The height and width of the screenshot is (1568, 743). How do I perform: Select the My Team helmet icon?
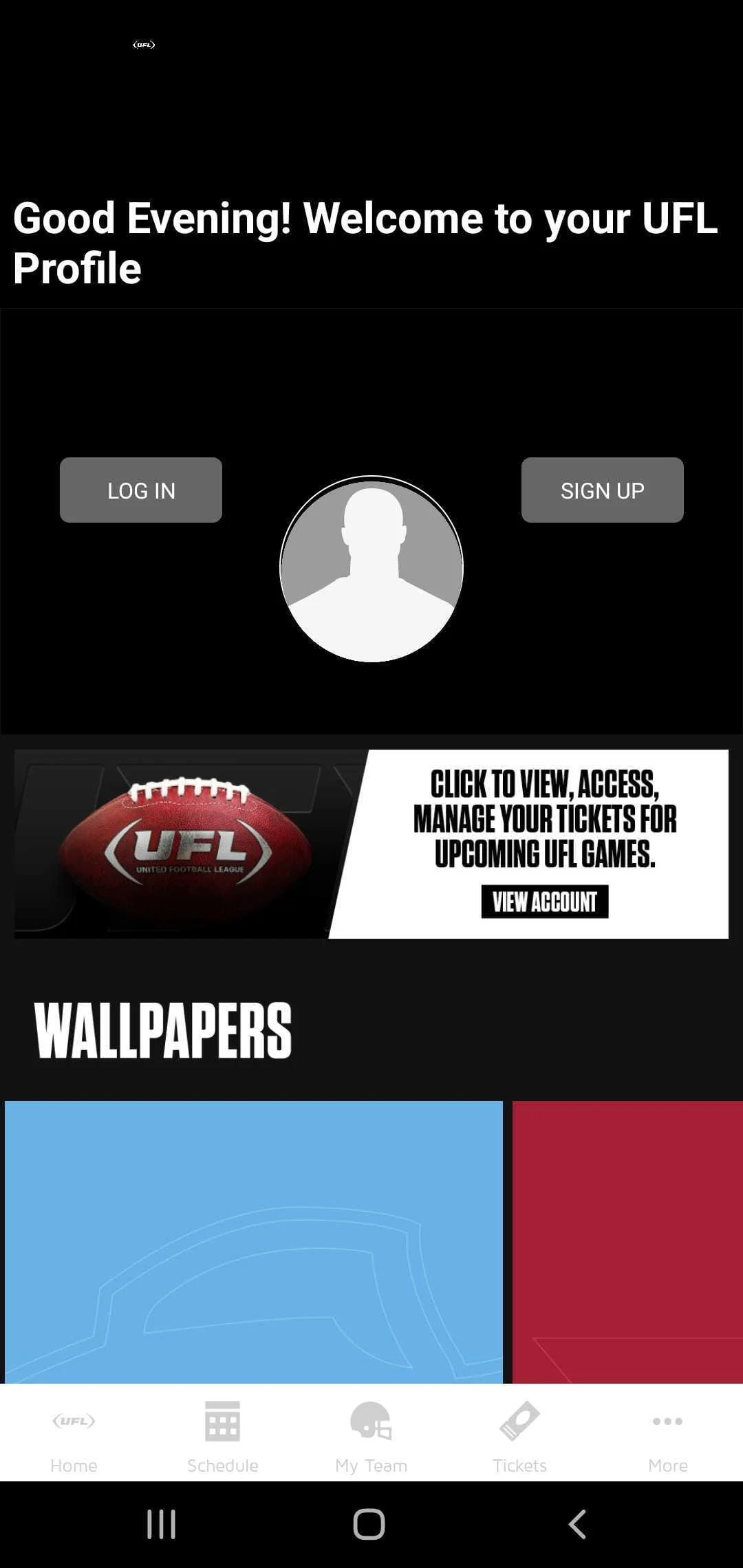371,1422
